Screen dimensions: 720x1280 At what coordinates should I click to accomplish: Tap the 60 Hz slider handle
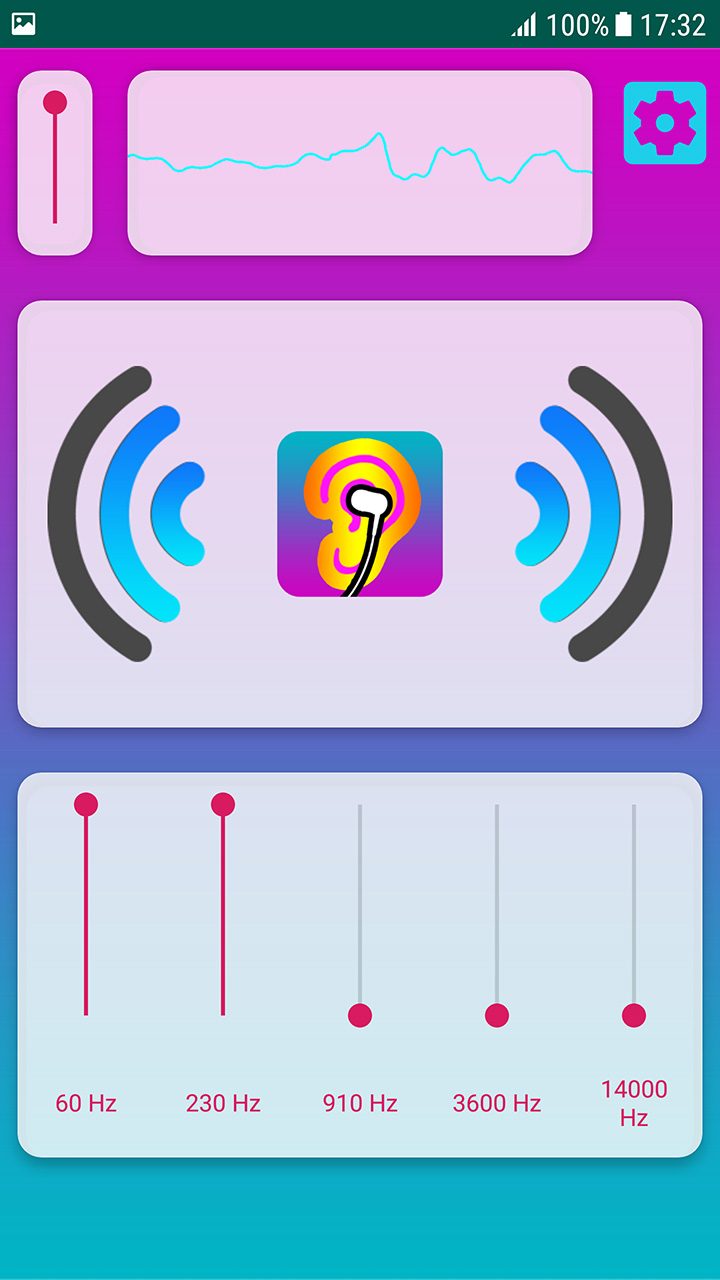(86, 804)
